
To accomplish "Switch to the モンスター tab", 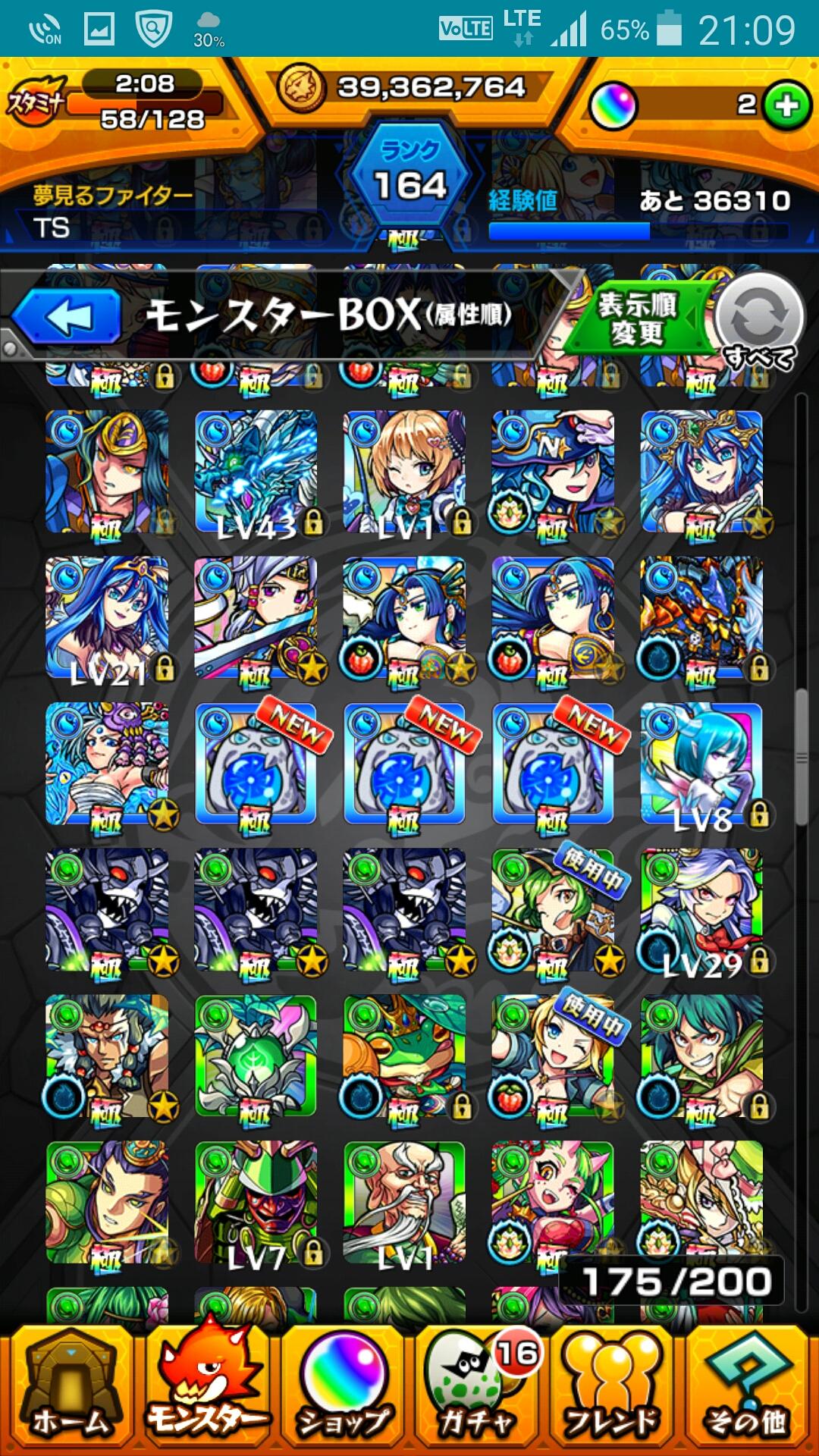I will [206, 1389].
